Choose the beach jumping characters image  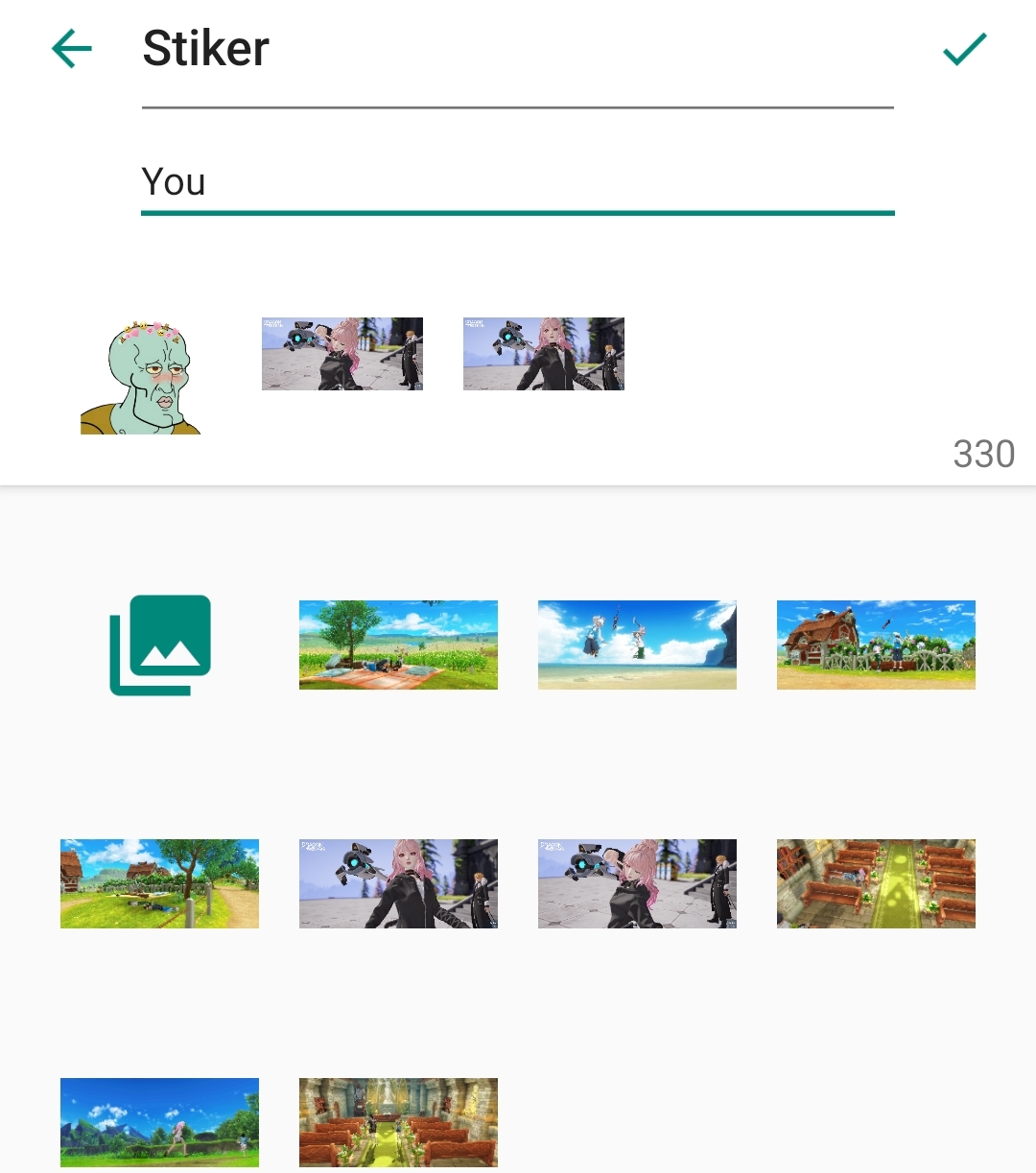(x=637, y=645)
